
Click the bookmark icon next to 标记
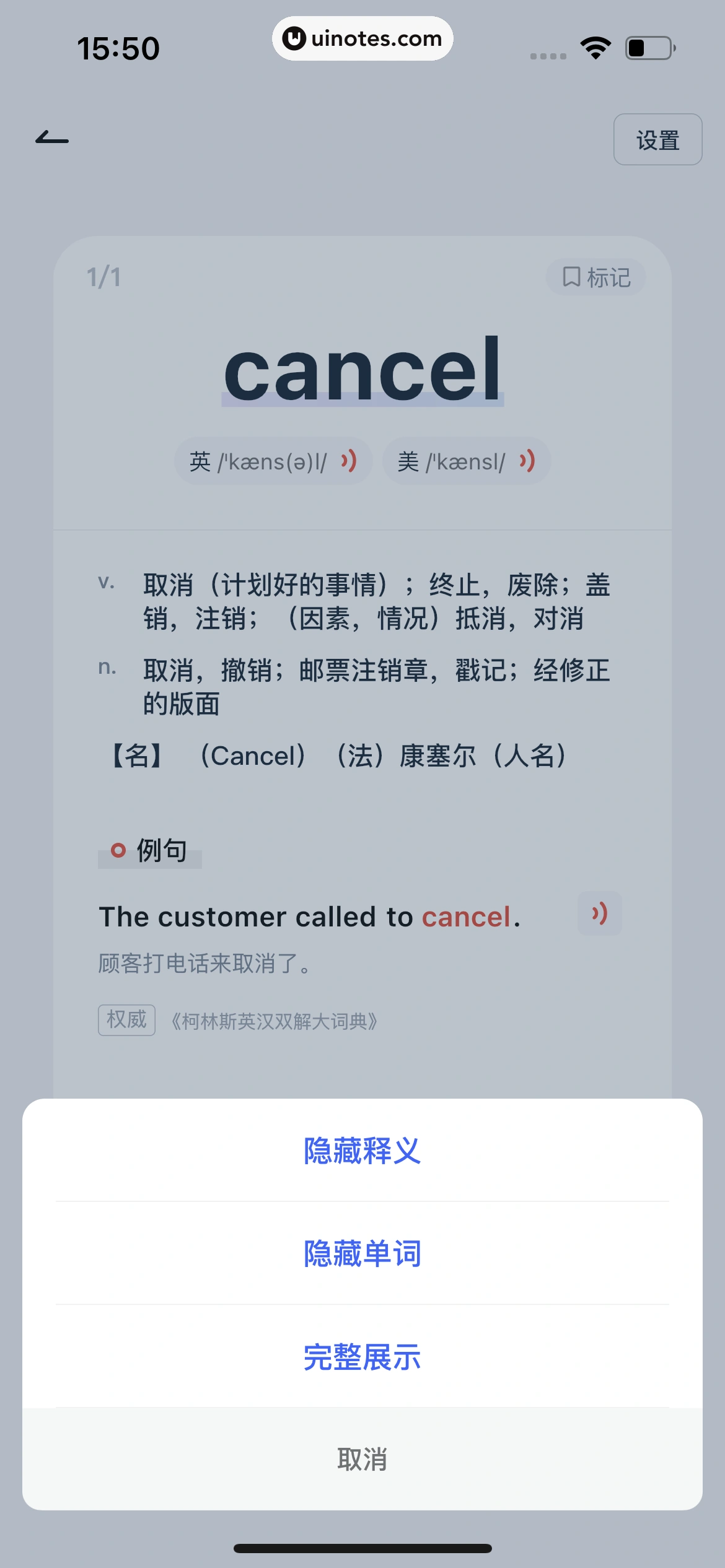(571, 277)
